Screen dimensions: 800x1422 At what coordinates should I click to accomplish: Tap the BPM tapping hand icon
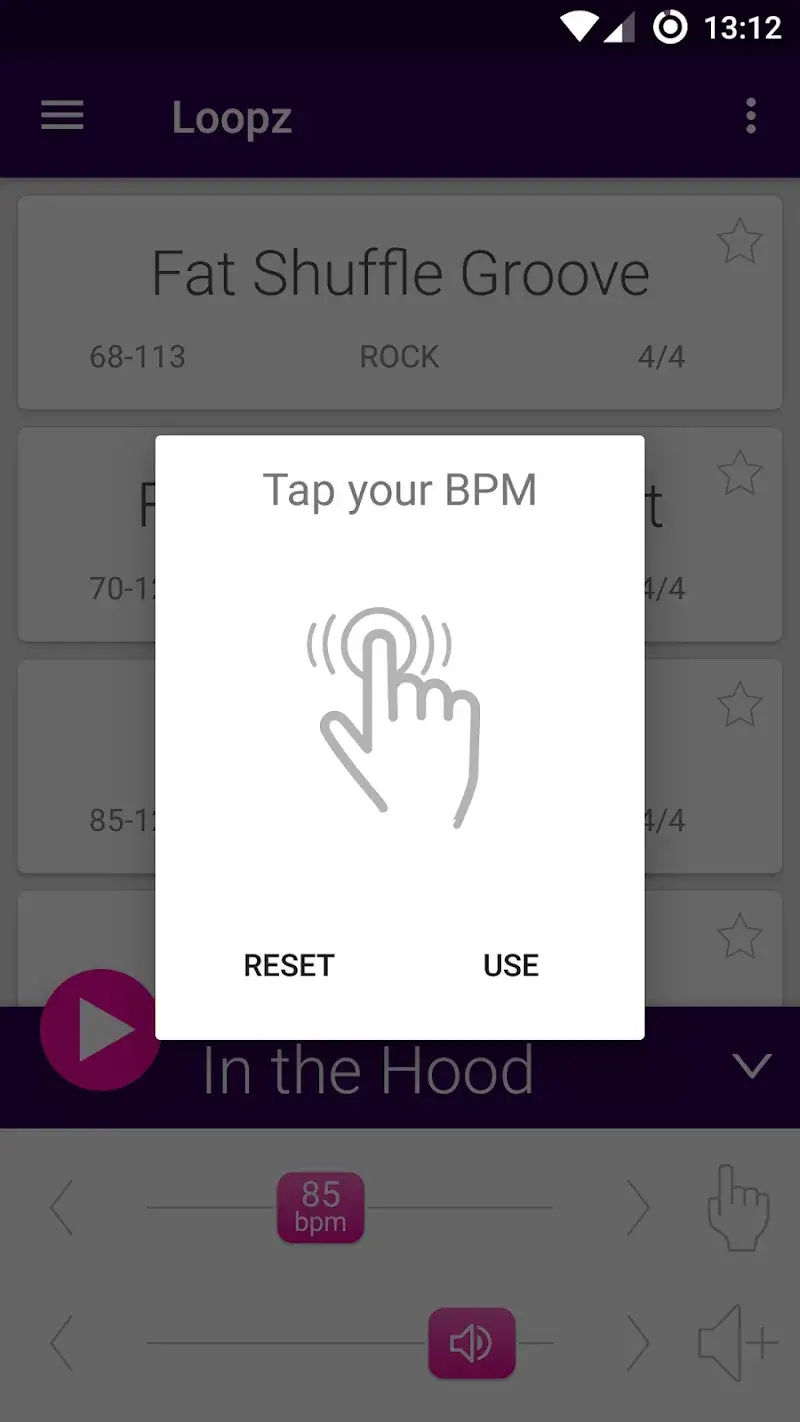tap(737, 1207)
